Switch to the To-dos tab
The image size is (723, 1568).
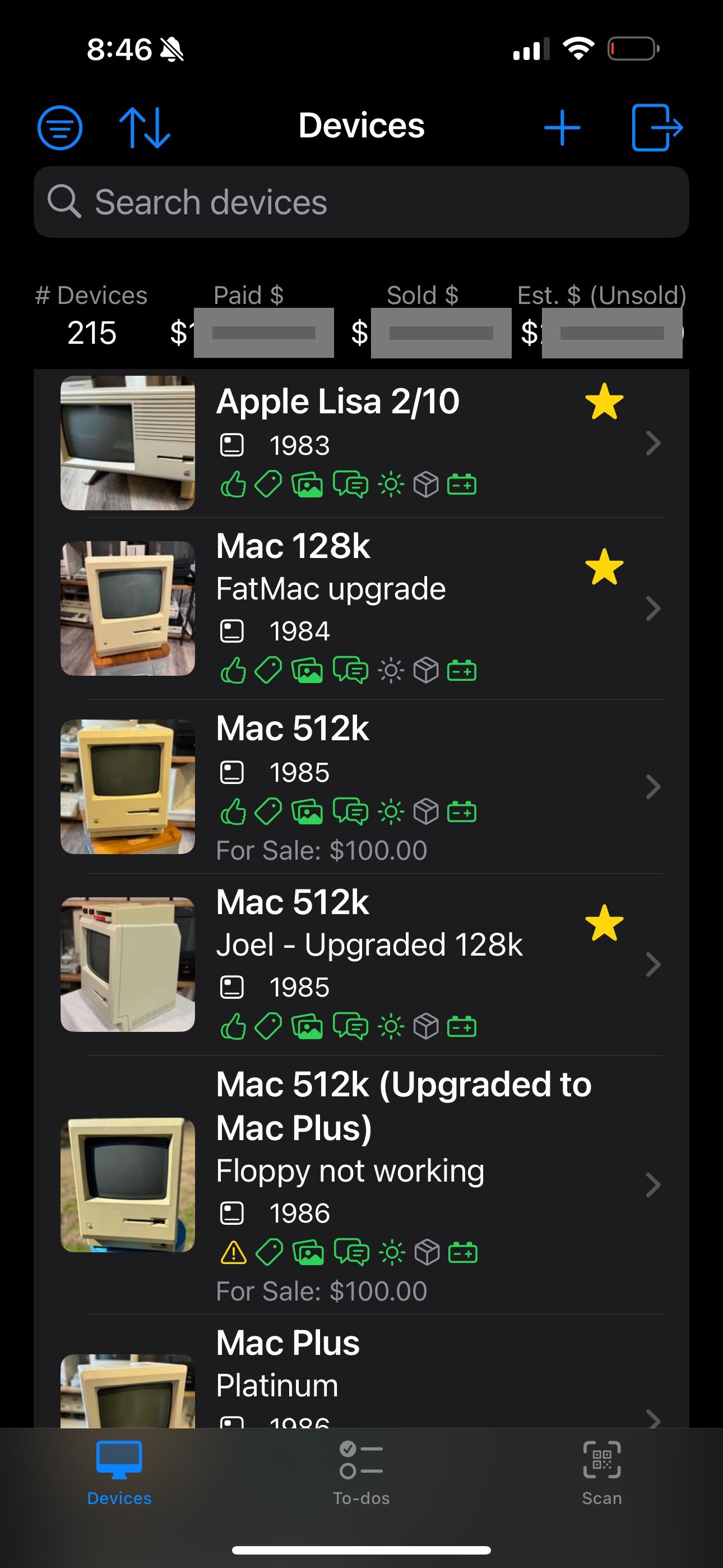coord(361,1472)
